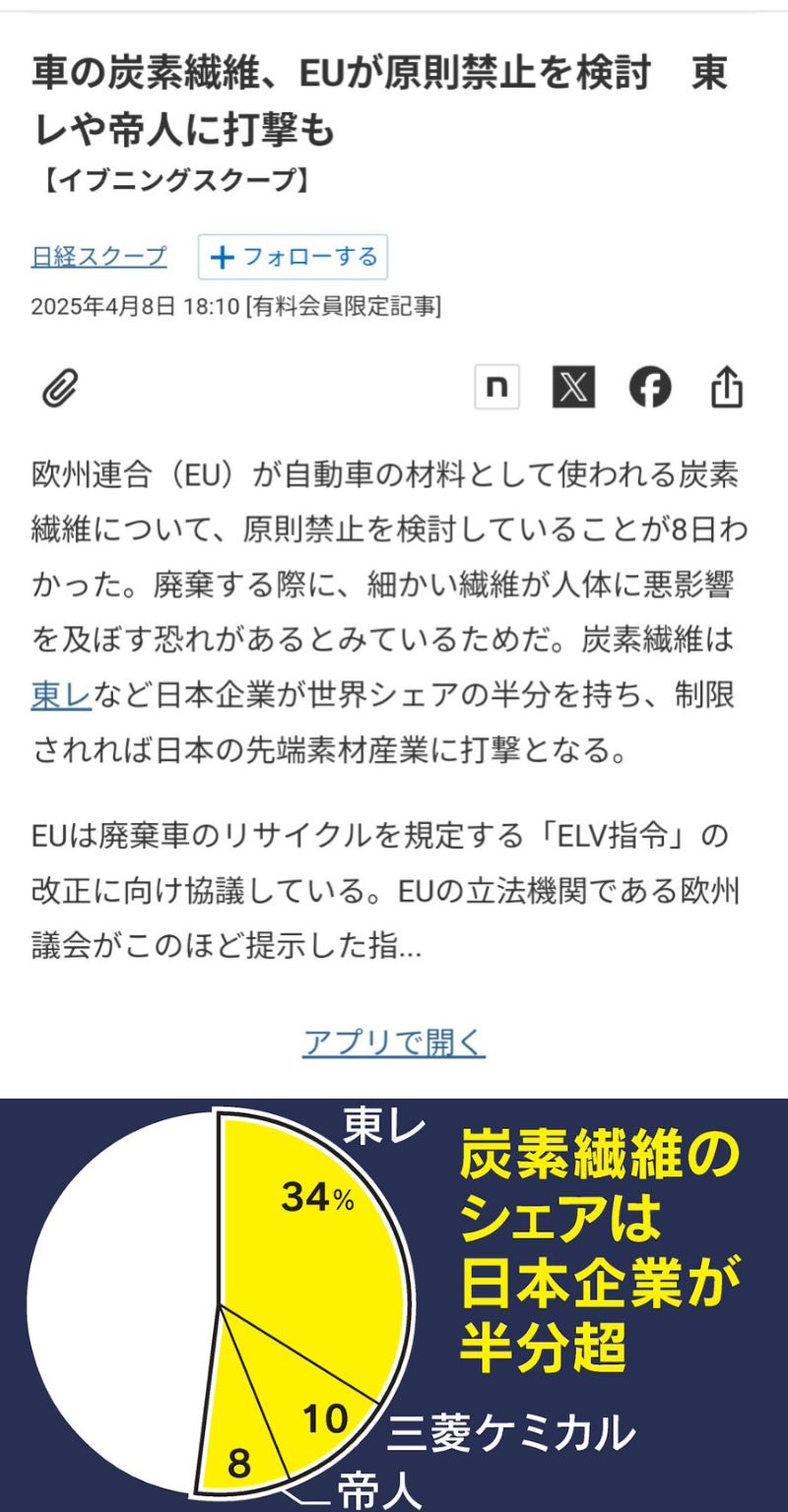Share the article to note
Viewport: 788px width, 1512px height.
tap(497, 387)
